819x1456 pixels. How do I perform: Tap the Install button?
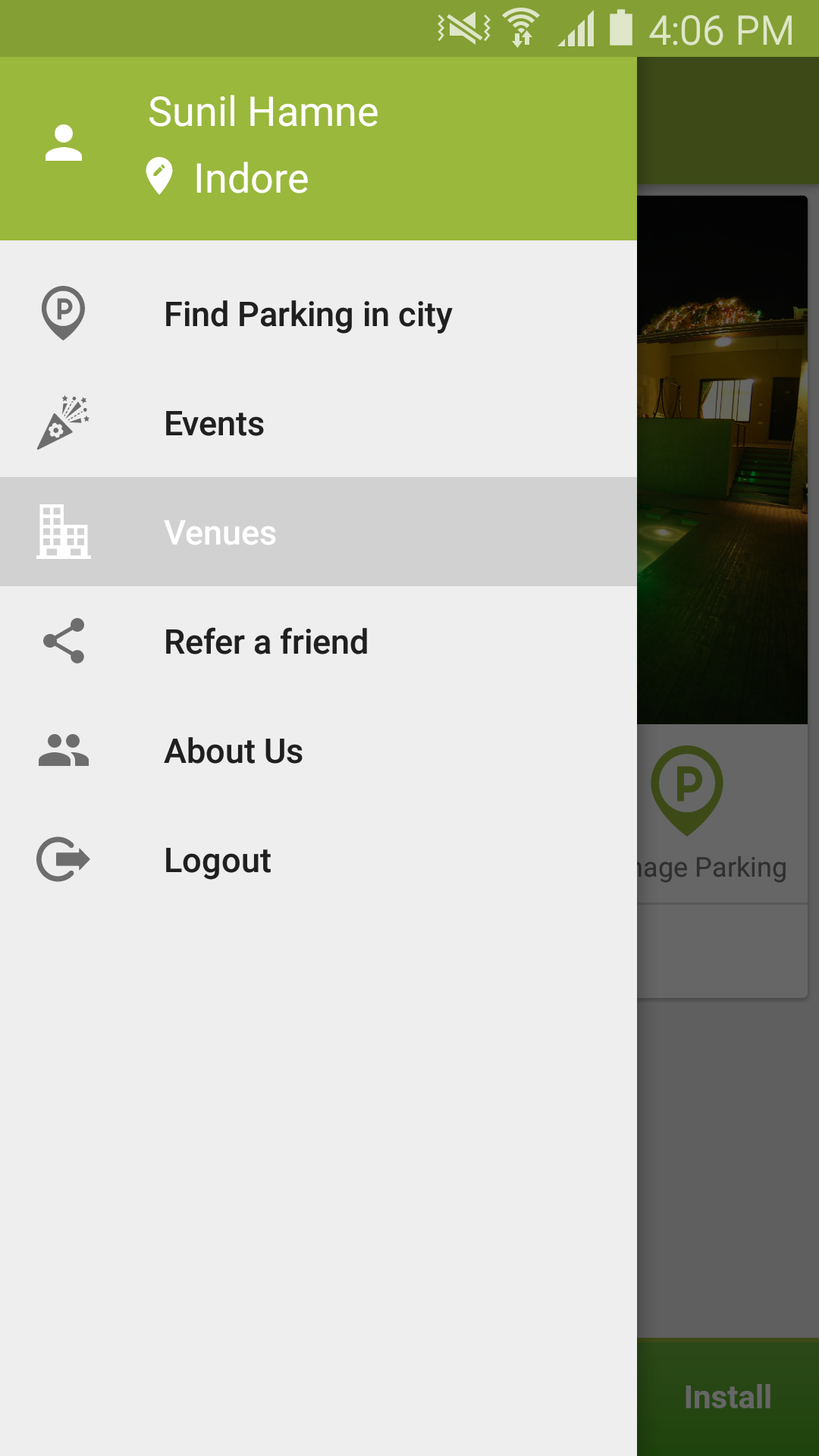(727, 1397)
